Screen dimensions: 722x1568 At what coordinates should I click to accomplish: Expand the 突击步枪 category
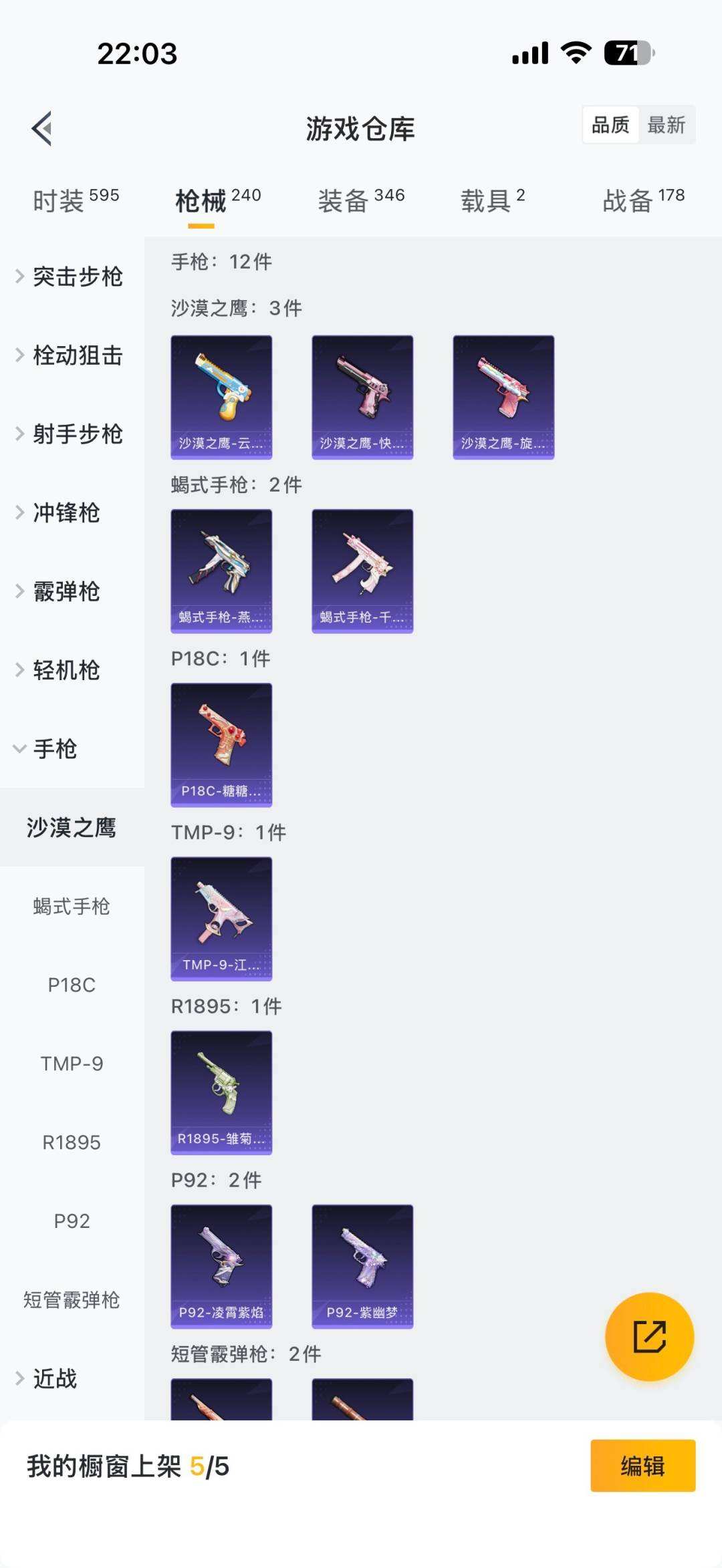click(71, 277)
